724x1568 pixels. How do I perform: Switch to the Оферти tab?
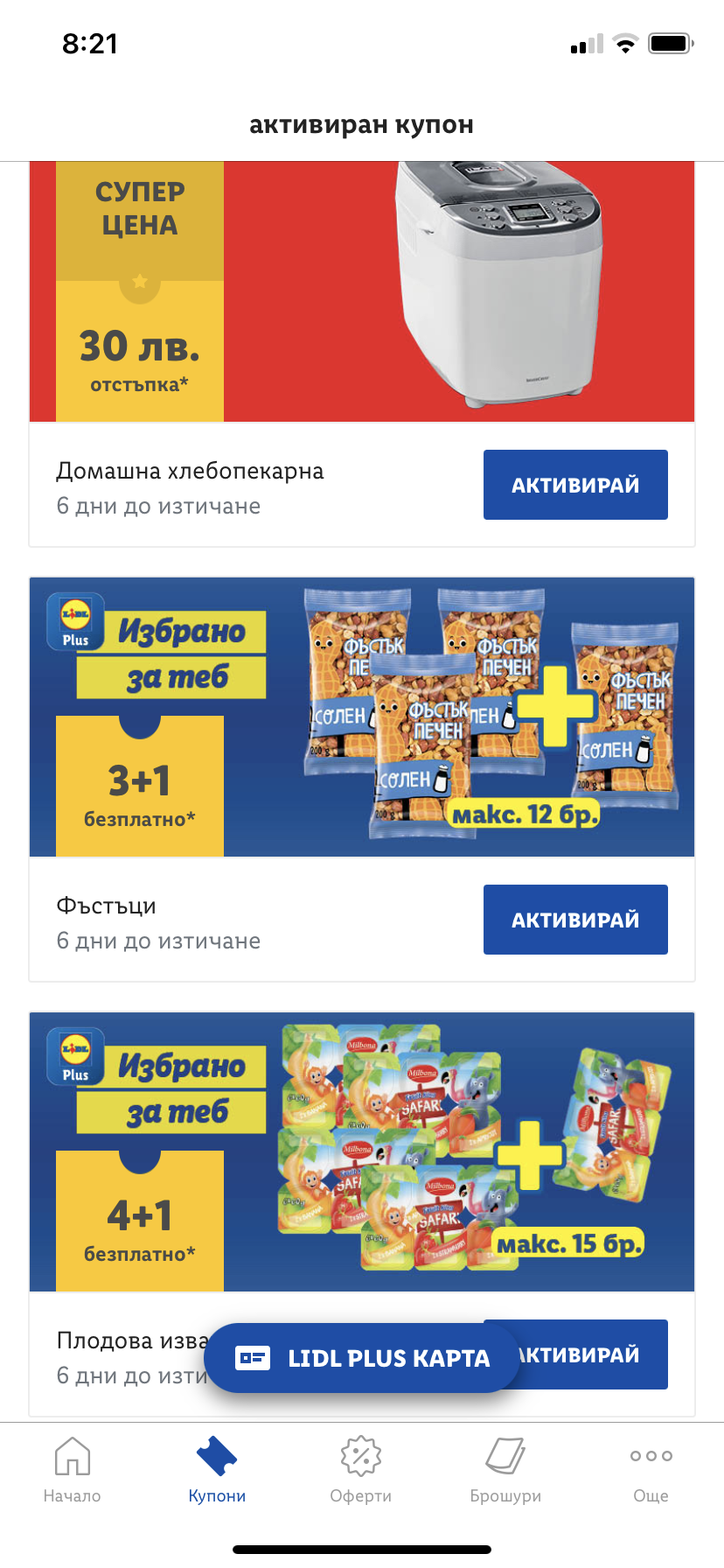pos(361,1470)
